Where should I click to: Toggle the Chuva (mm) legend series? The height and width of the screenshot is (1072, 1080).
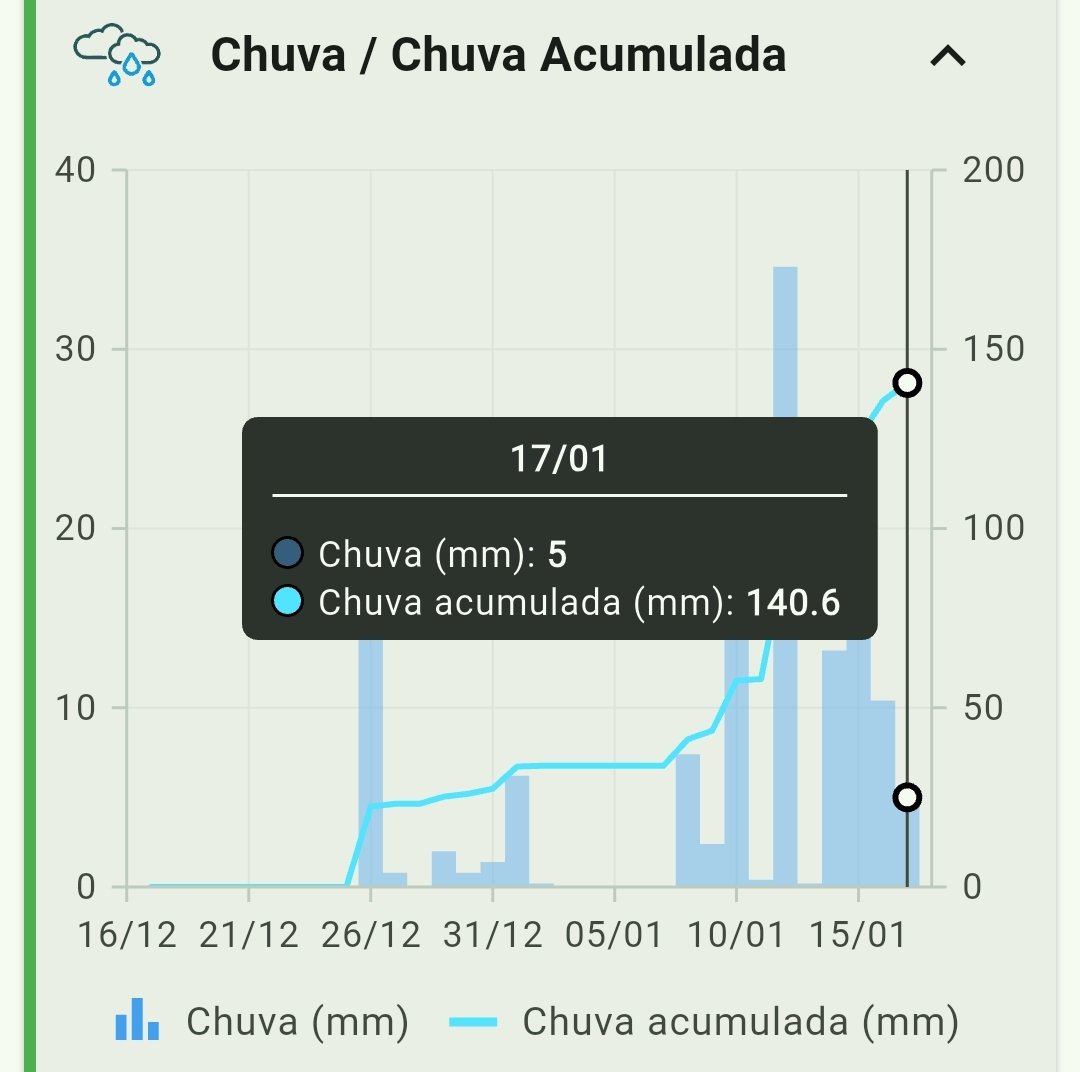262,1022
